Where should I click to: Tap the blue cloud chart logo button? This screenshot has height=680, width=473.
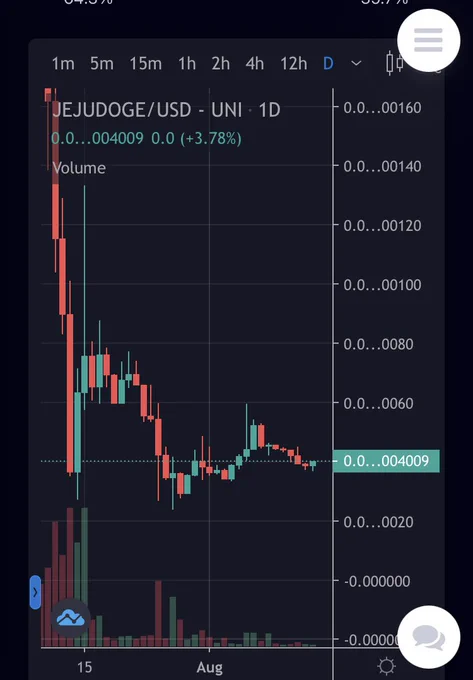click(x=71, y=618)
